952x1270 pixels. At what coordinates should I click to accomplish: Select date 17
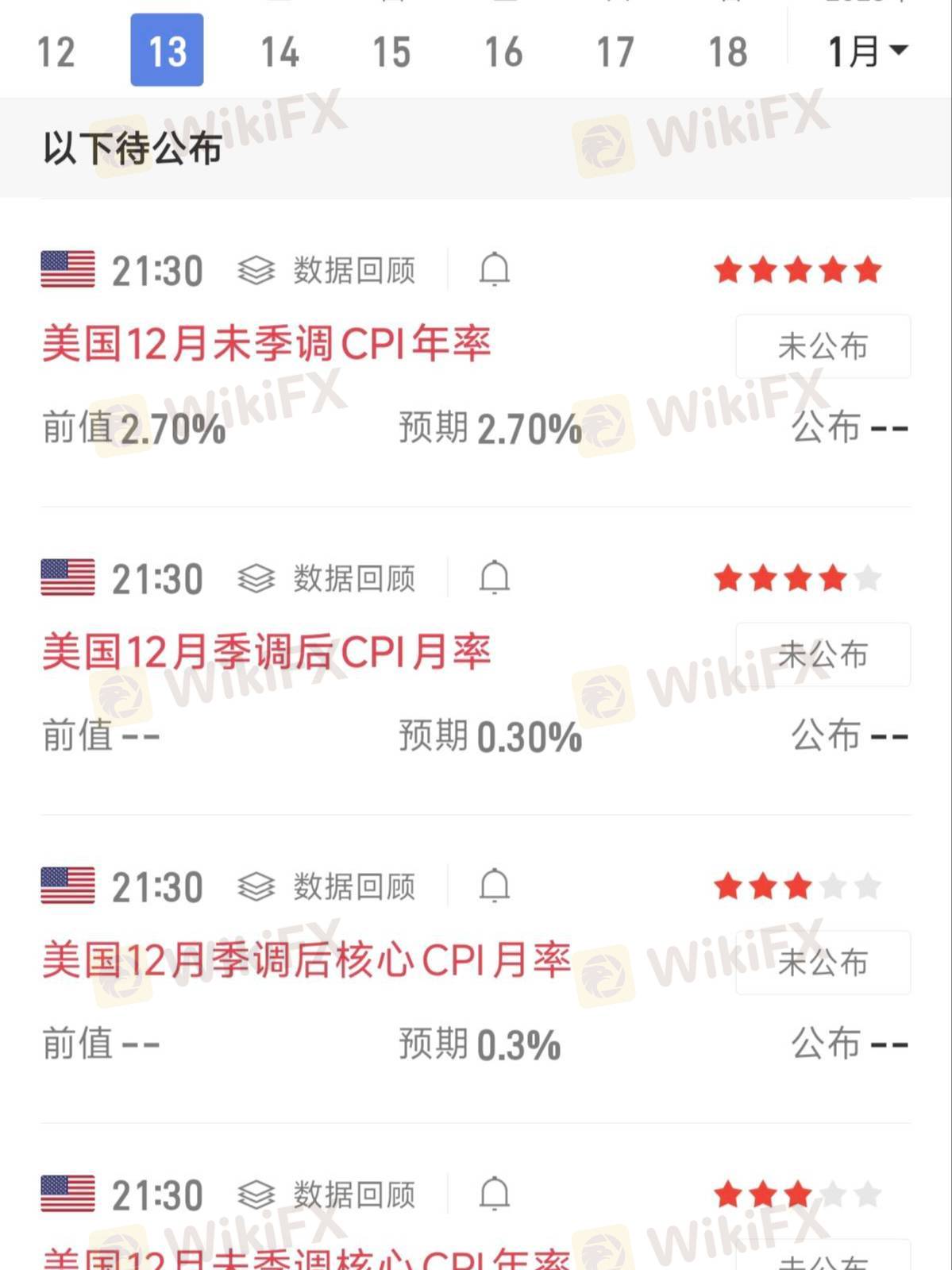pyautogui.click(x=615, y=52)
